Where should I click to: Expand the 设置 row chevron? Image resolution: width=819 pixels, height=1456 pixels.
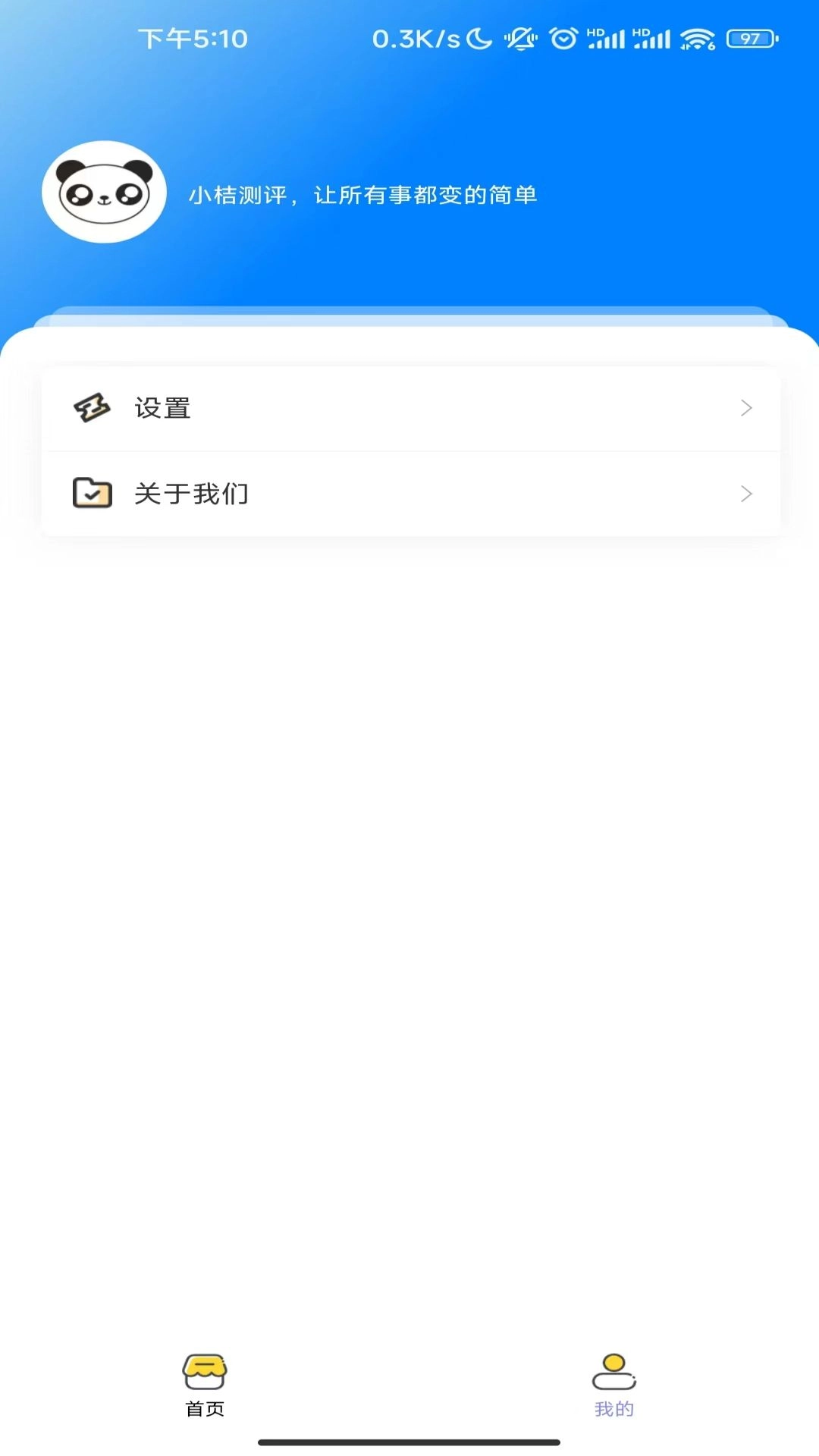[x=747, y=408]
